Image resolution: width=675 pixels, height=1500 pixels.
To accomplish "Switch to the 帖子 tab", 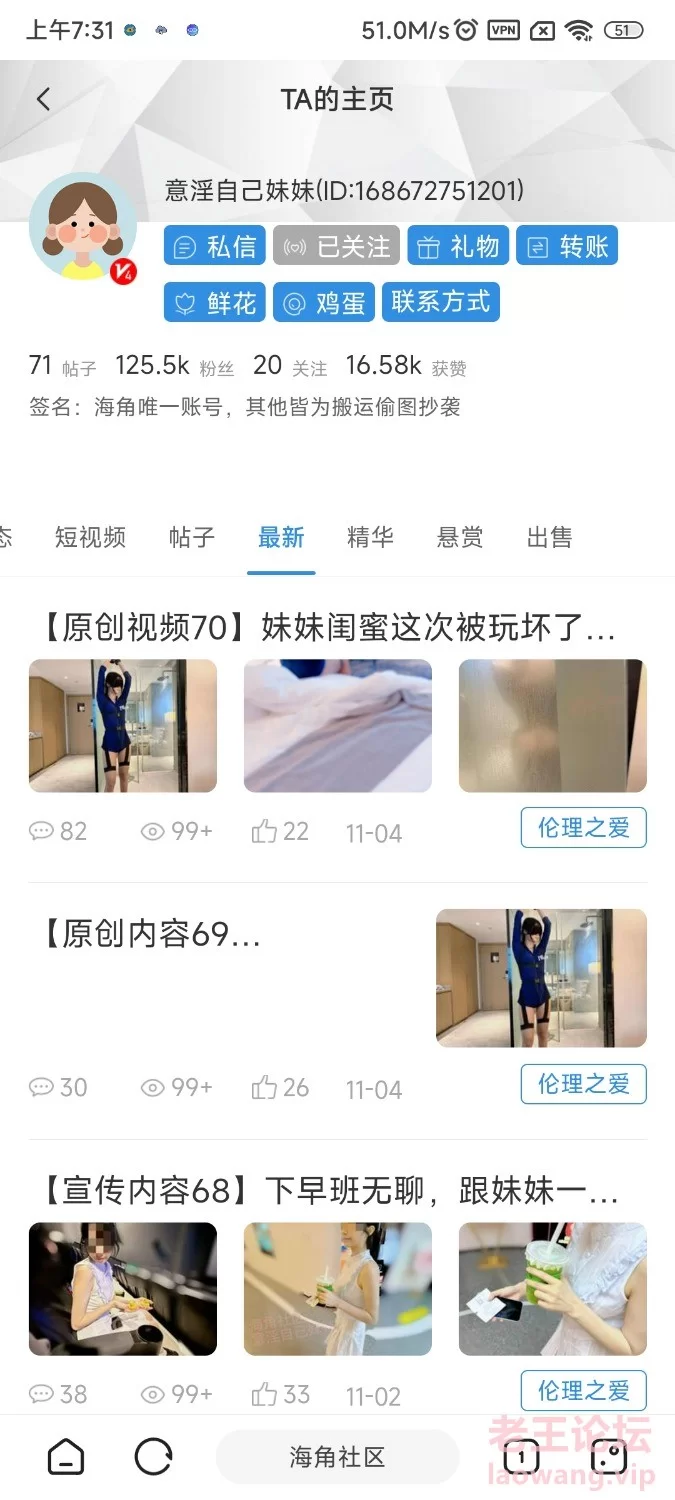I will coord(192,537).
